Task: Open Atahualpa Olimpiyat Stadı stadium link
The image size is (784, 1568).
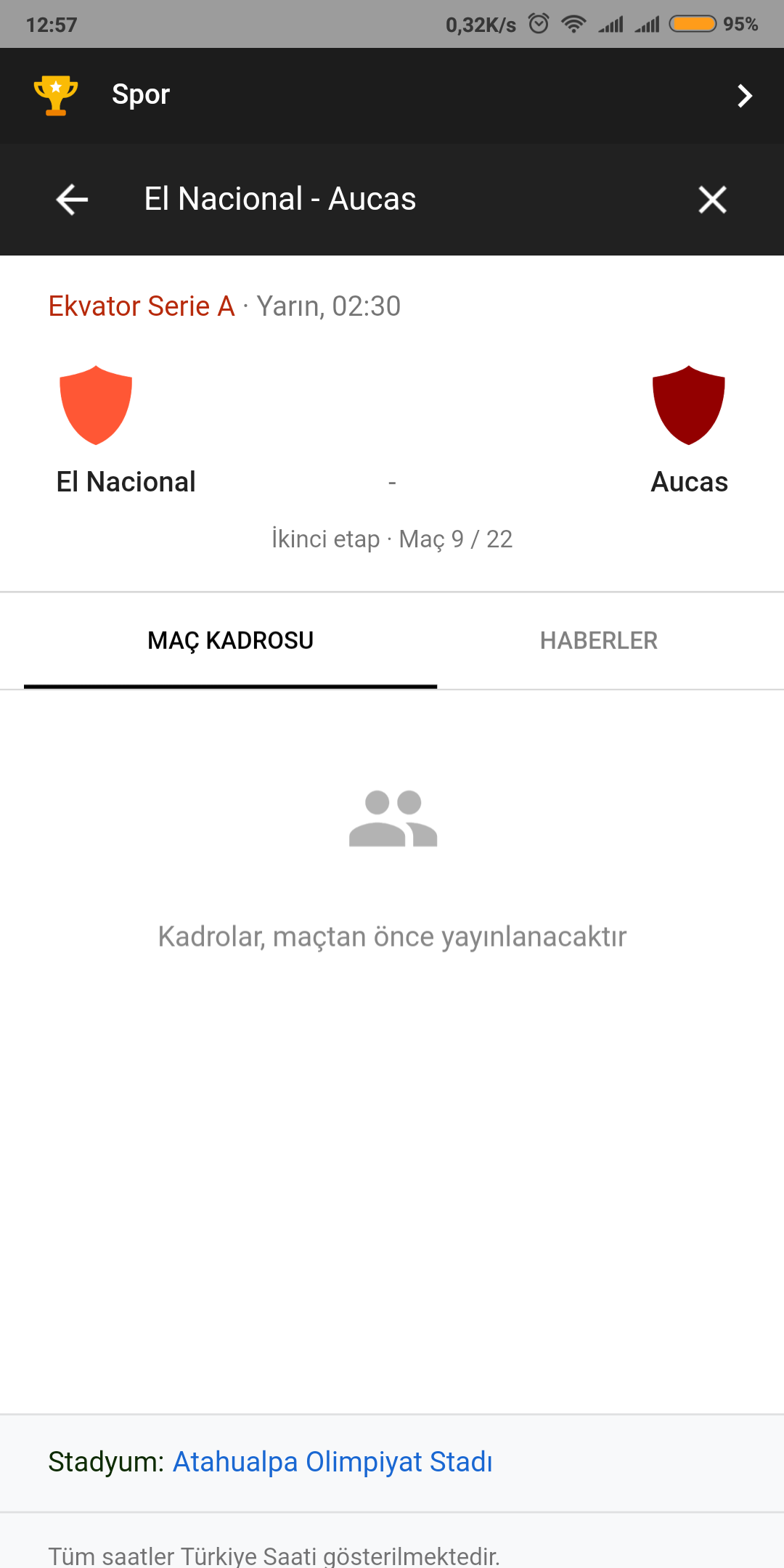Action: click(x=332, y=1462)
